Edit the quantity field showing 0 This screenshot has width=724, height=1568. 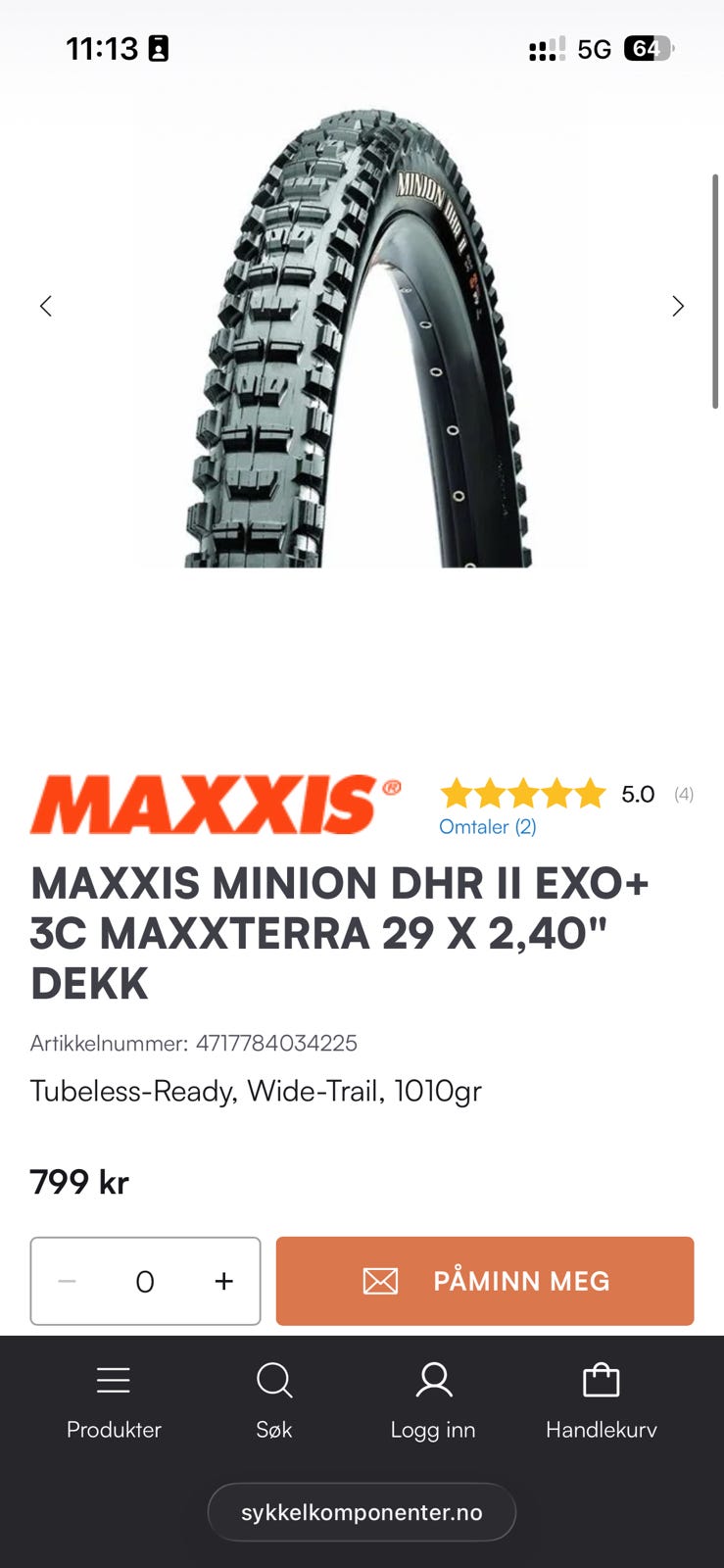[145, 1281]
